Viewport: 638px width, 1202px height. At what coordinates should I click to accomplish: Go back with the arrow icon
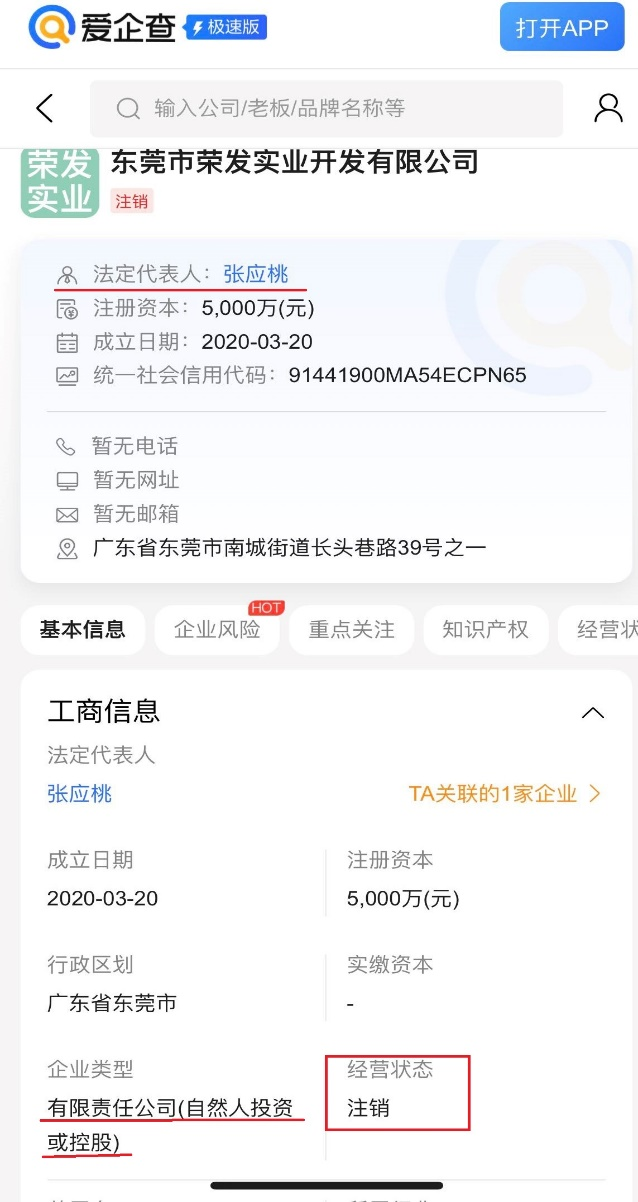(x=44, y=108)
